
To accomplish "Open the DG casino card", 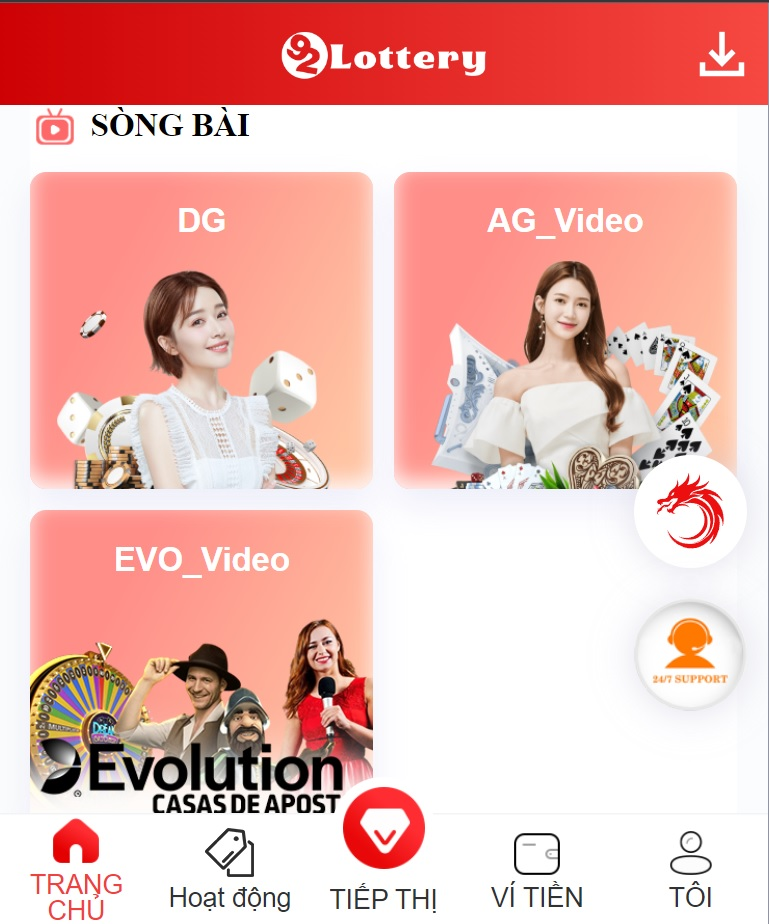I will pyautogui.click(x=201, y=330).
